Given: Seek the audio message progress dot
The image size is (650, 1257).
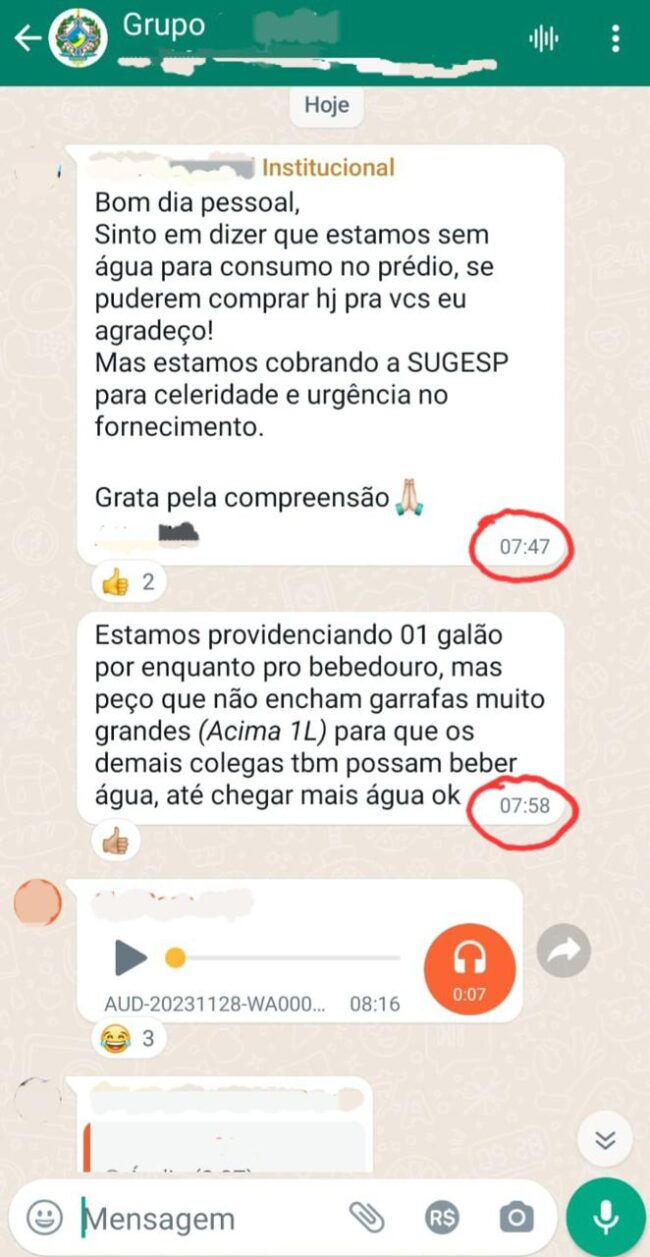Looking at the screenshot, I should [175, 958].
